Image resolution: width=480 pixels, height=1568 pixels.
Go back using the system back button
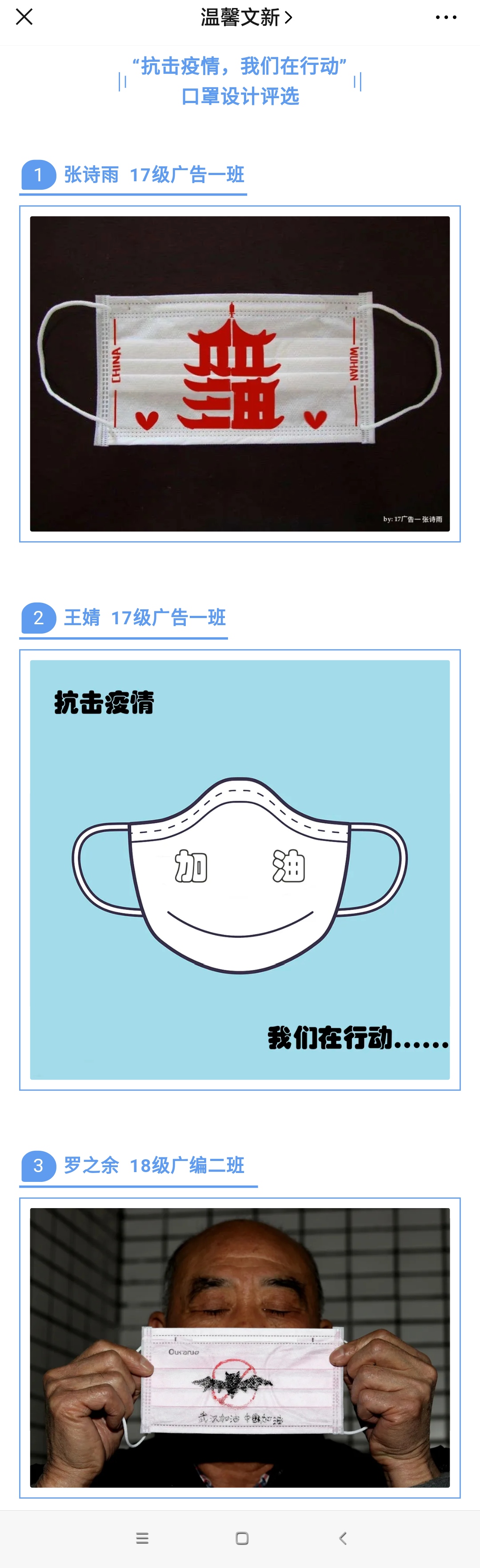click(x=342, y=1539)
